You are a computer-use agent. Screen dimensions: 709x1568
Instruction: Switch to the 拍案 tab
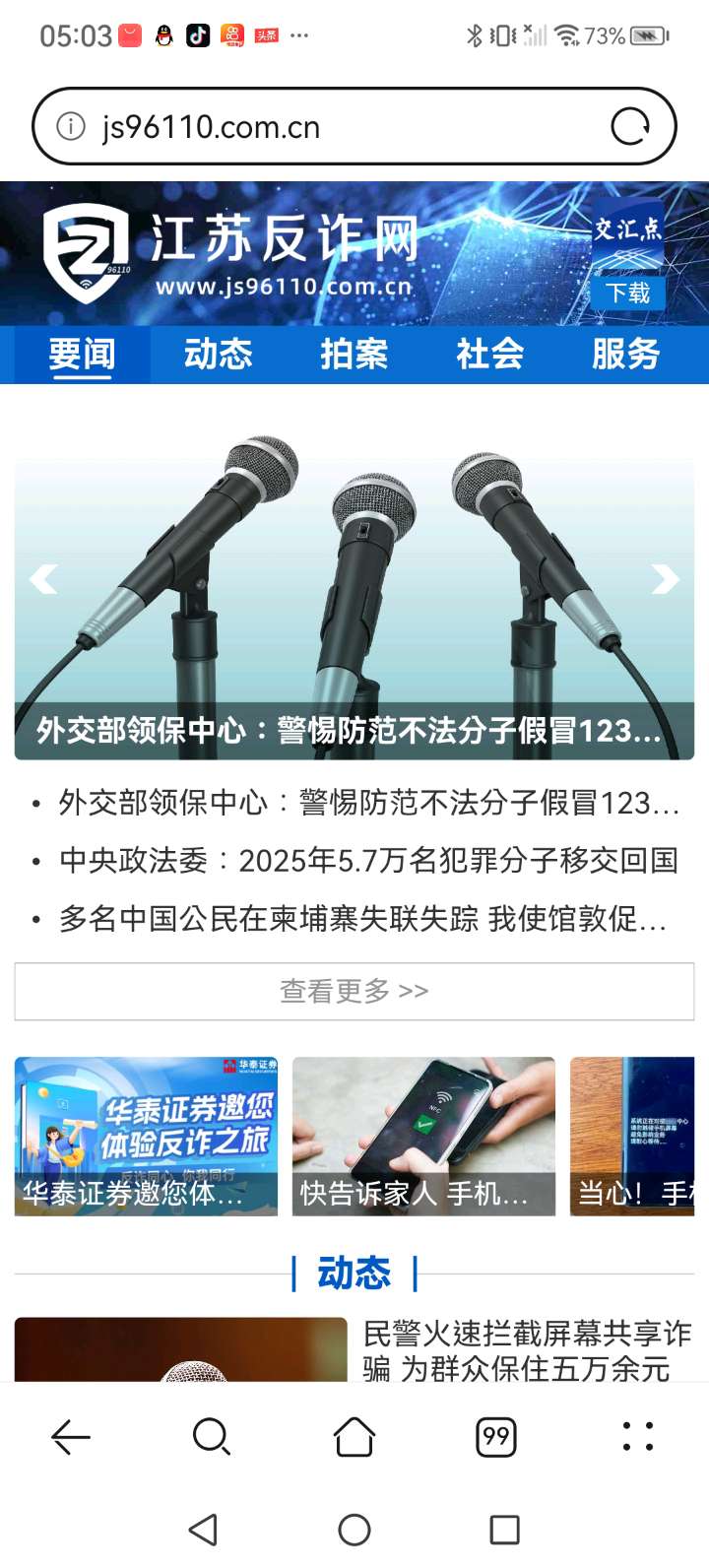pyautogui.click(x=354, y=355)
